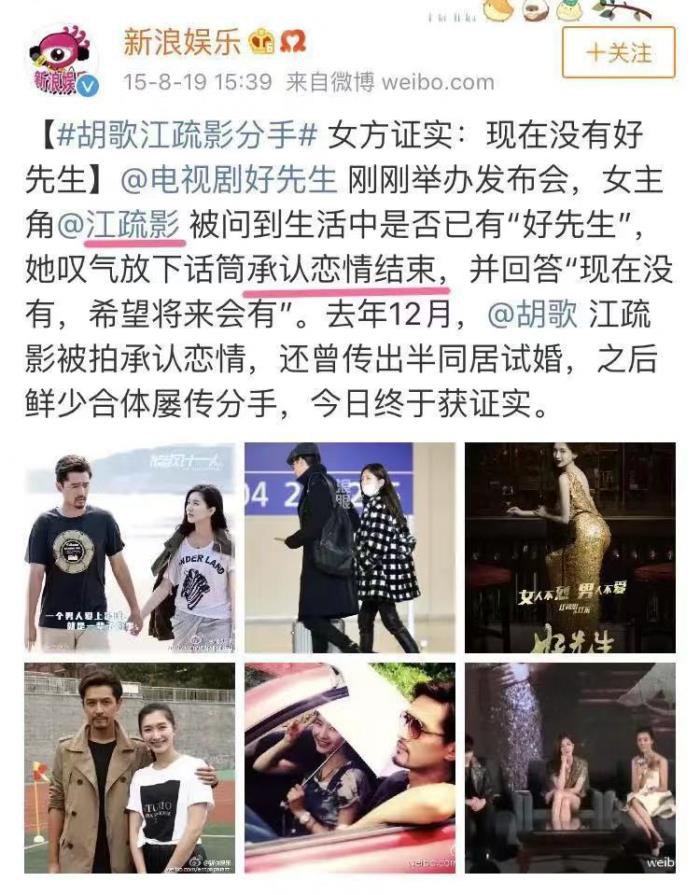Open the trench coat couple photo

(130, 766)
